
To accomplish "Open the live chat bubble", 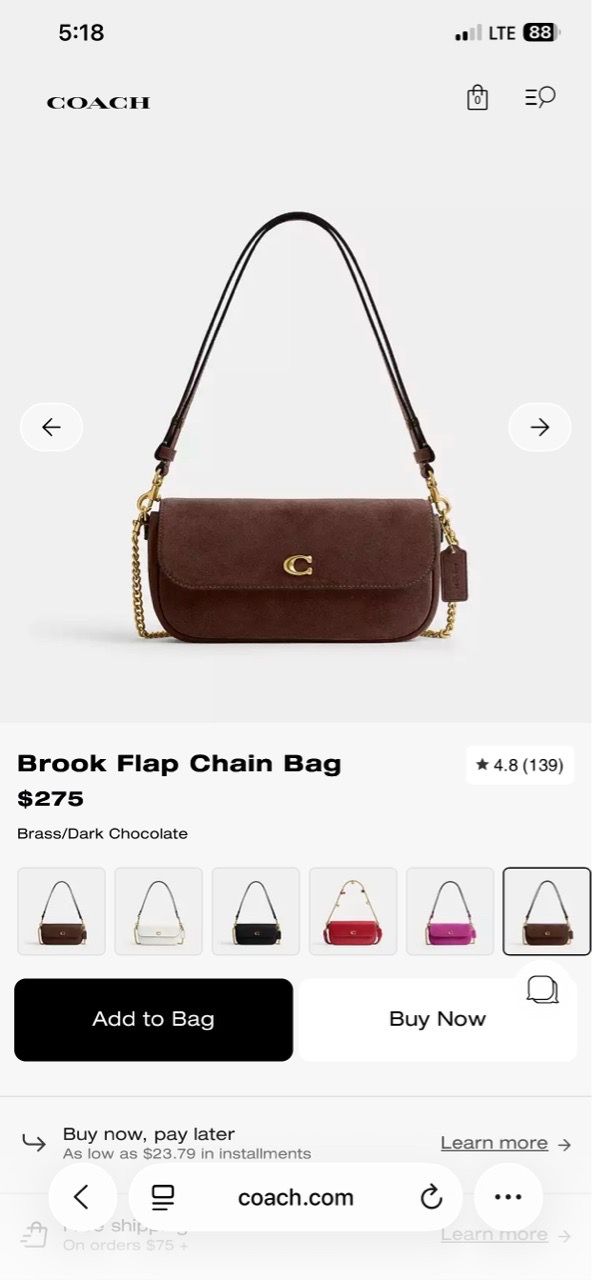I will pyautogui.click(x=542, y=989).
